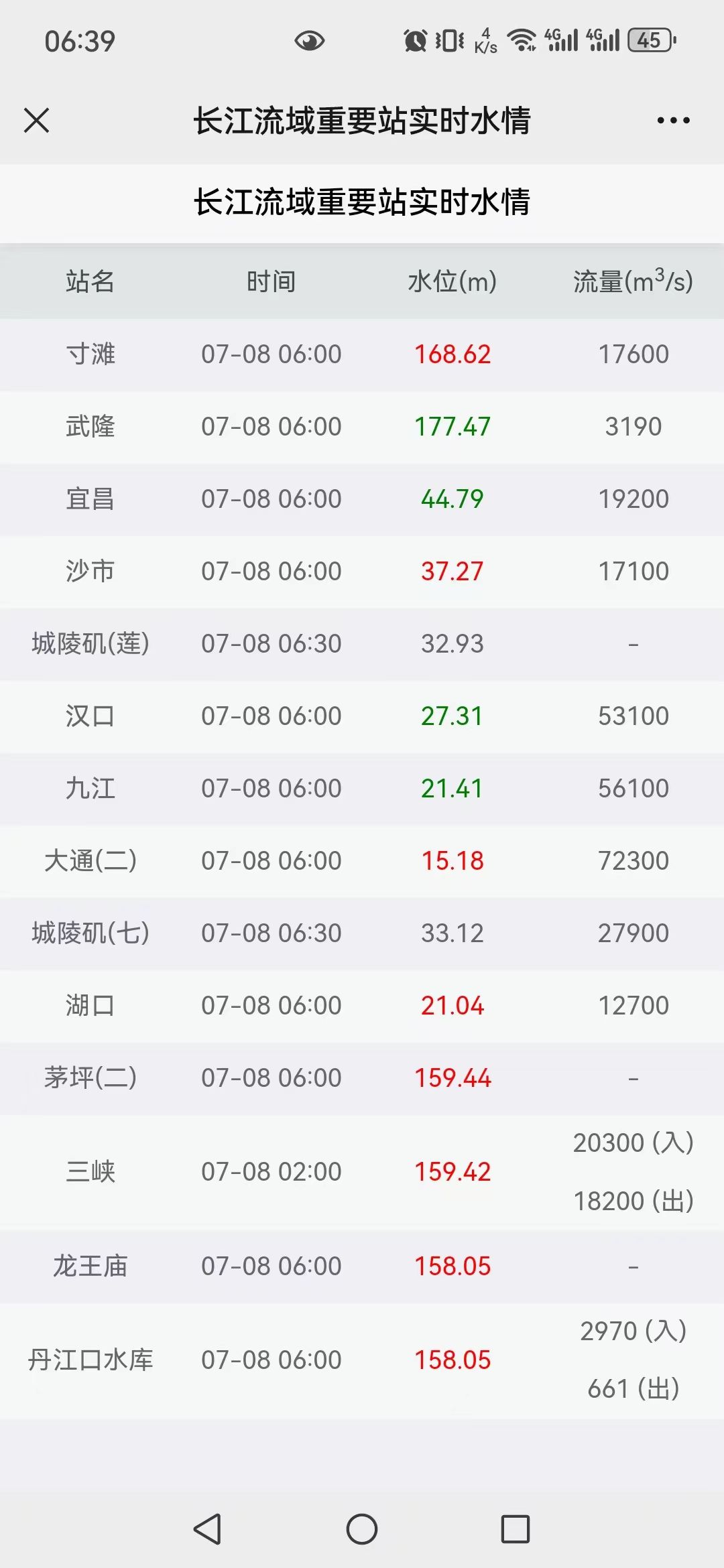Return to the phone home screen

(362, 1529)
